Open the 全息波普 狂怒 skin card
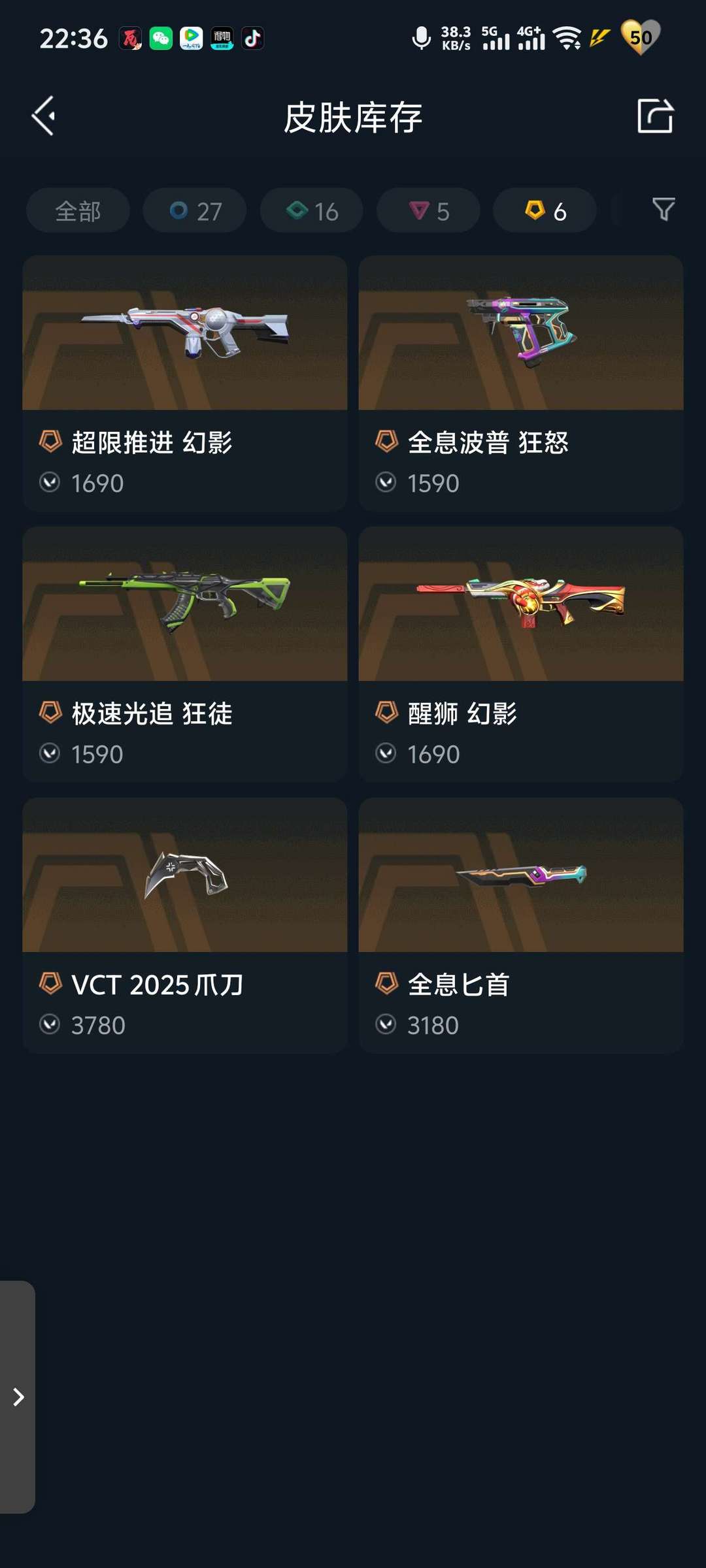The image size is (706, 1568). (520, 382)
